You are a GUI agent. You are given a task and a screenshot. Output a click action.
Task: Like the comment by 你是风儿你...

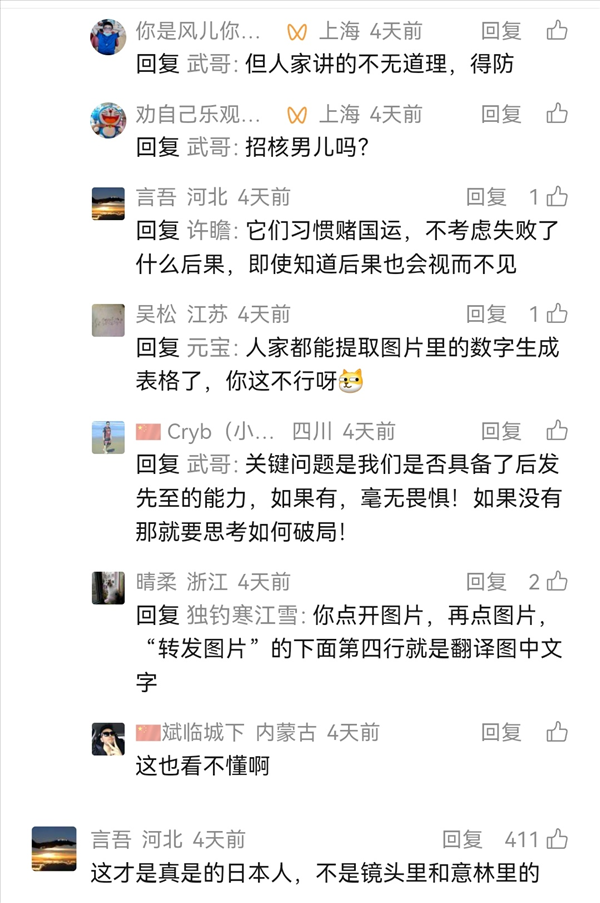[x=557, y=31]
